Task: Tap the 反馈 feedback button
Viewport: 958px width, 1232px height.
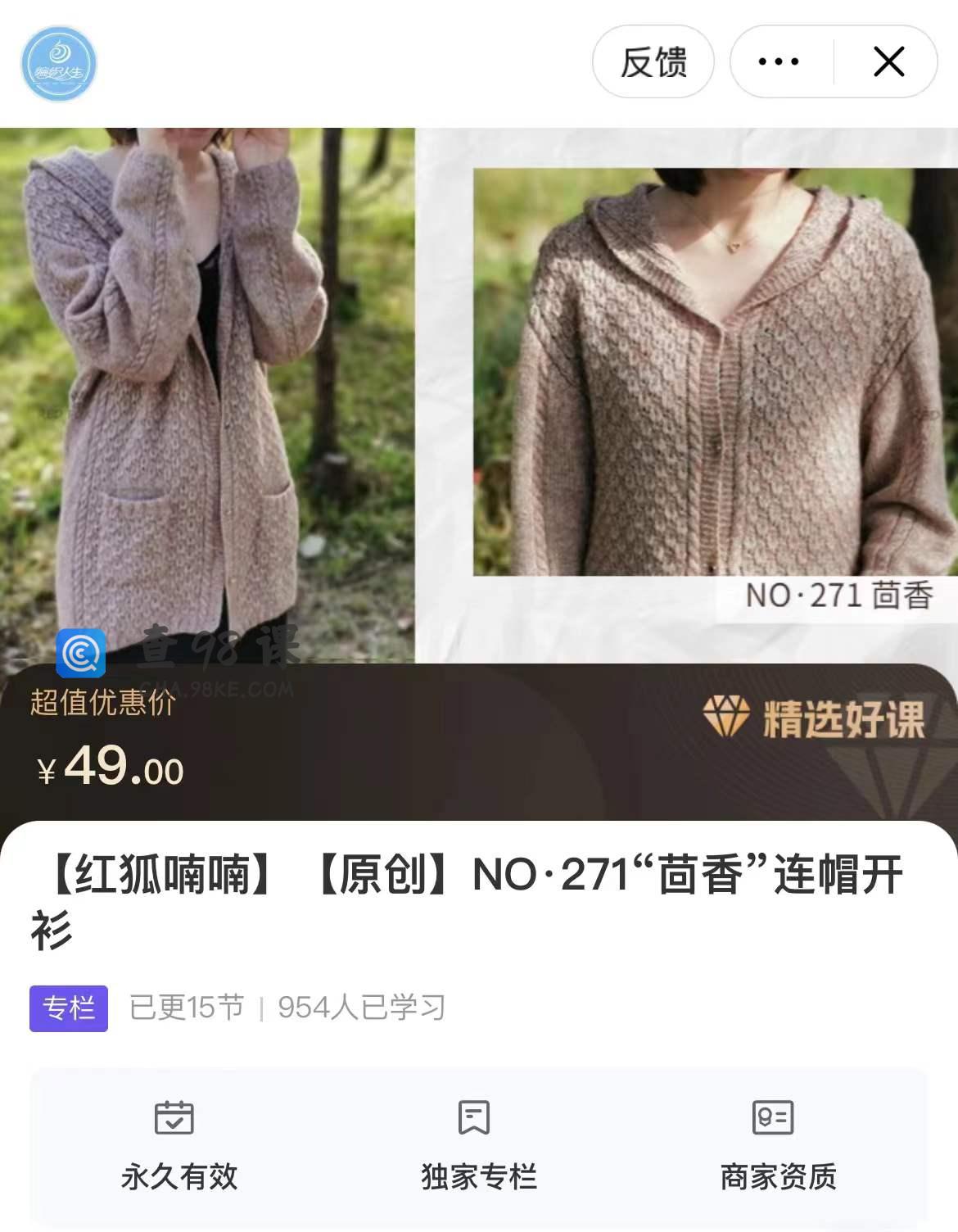Action: point(653,62)
